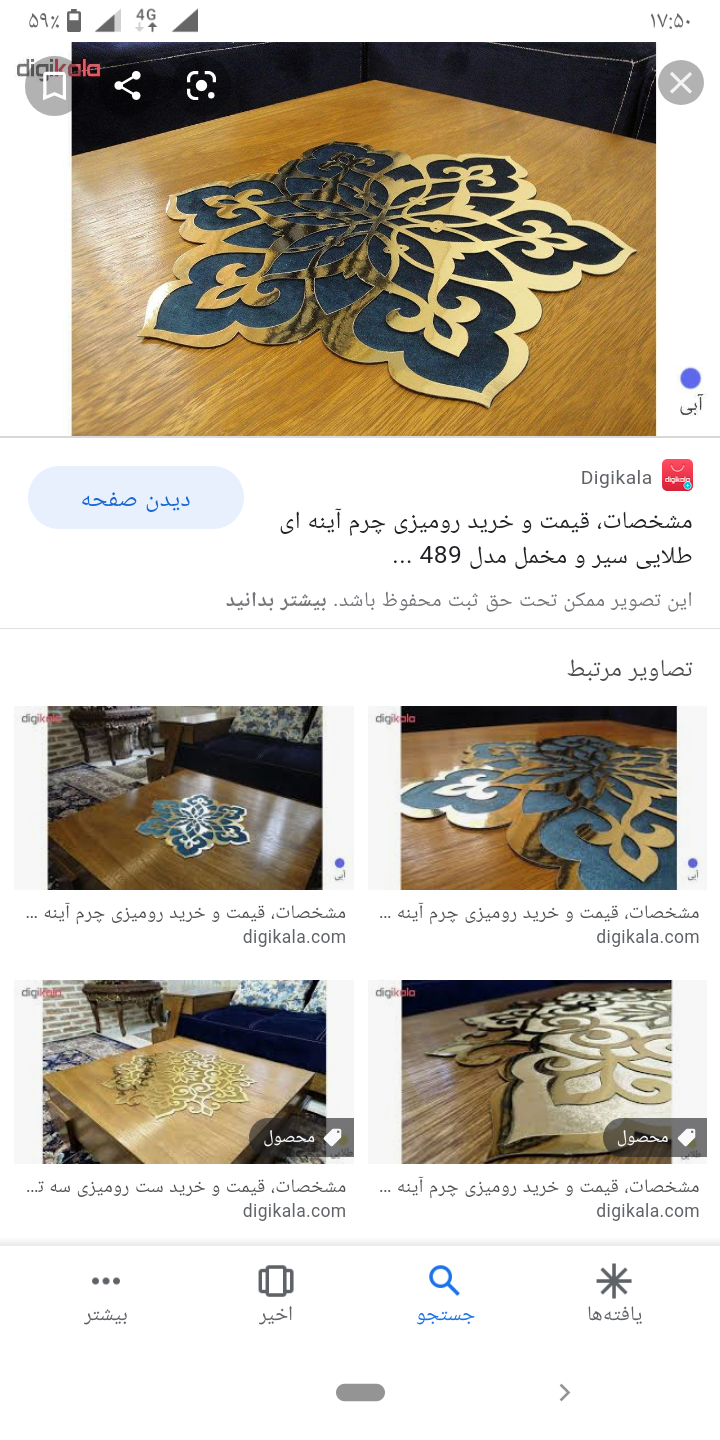The image size is (720, 1440).
Task: Open related image showing coffee table and sofa
Action: click(x=184, y=798)
